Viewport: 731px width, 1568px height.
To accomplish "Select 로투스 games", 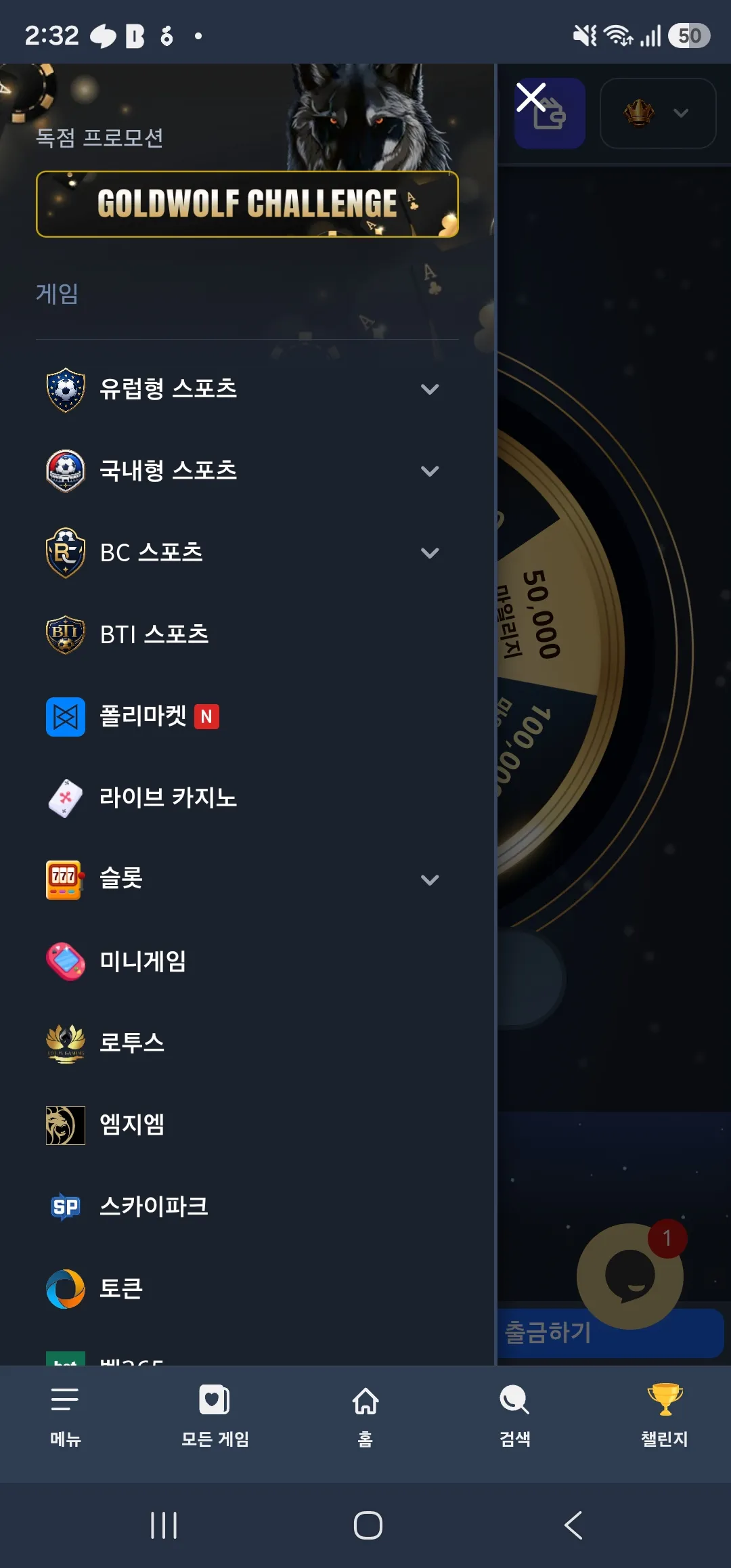I will coord(247,1043).
